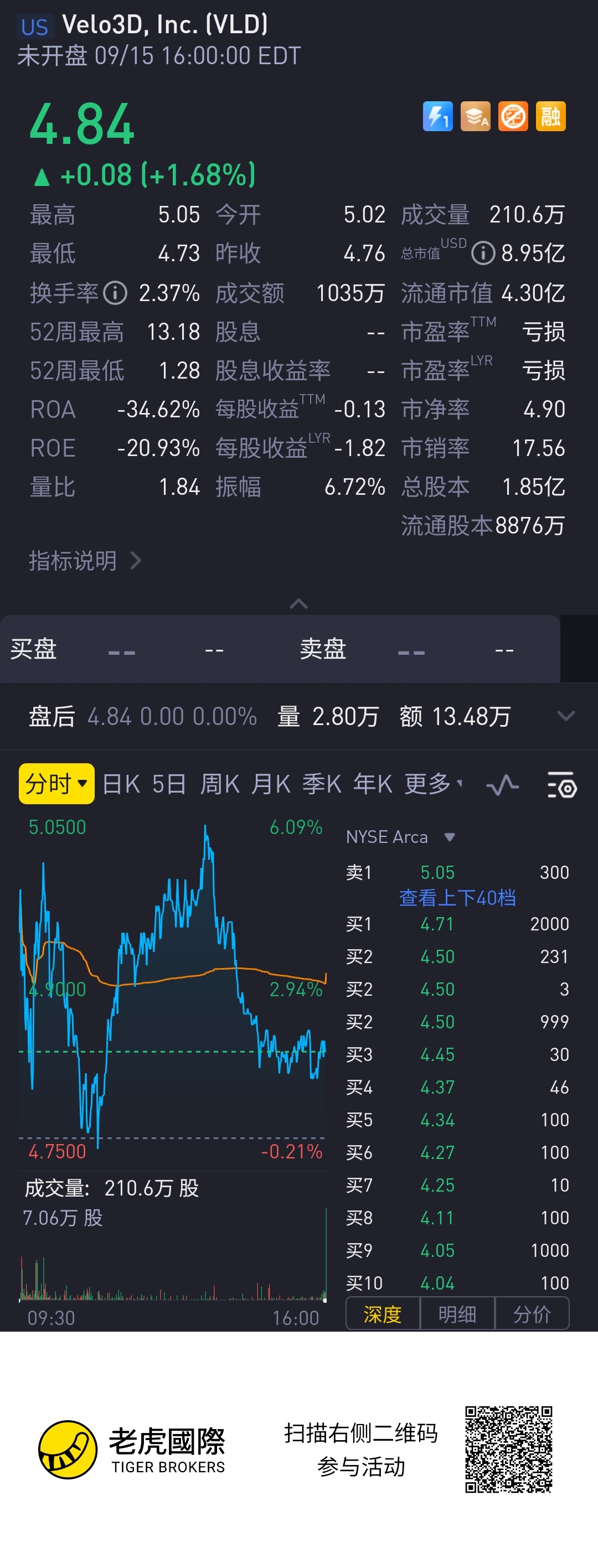Switch to the 日K chart
The height and width of the screenshot is (1568, 598).
click(121, 784)
